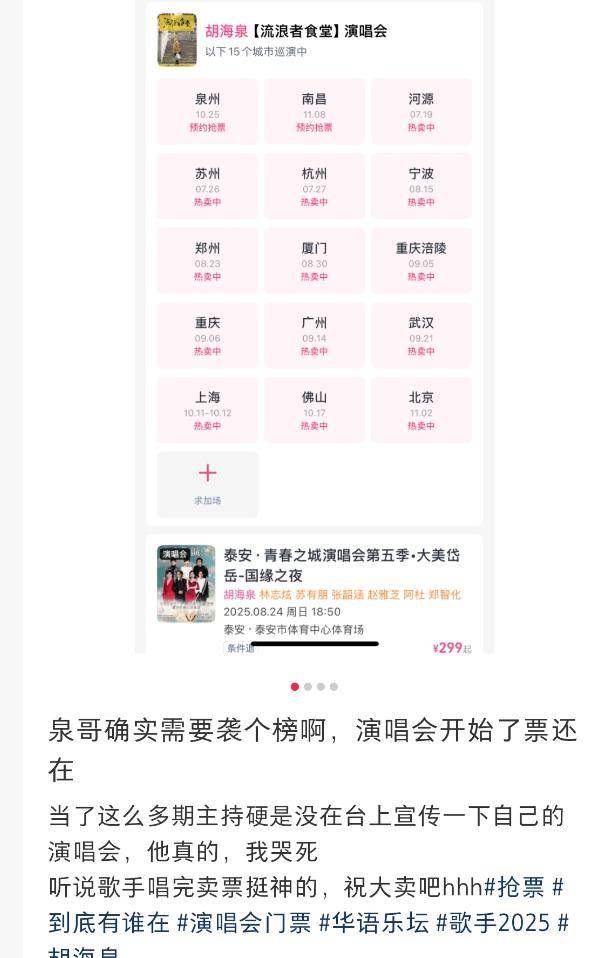The height and width of the screenshot is (958, 604).
Task: Open the #抢票 hashtag
Action: (515, 886)
